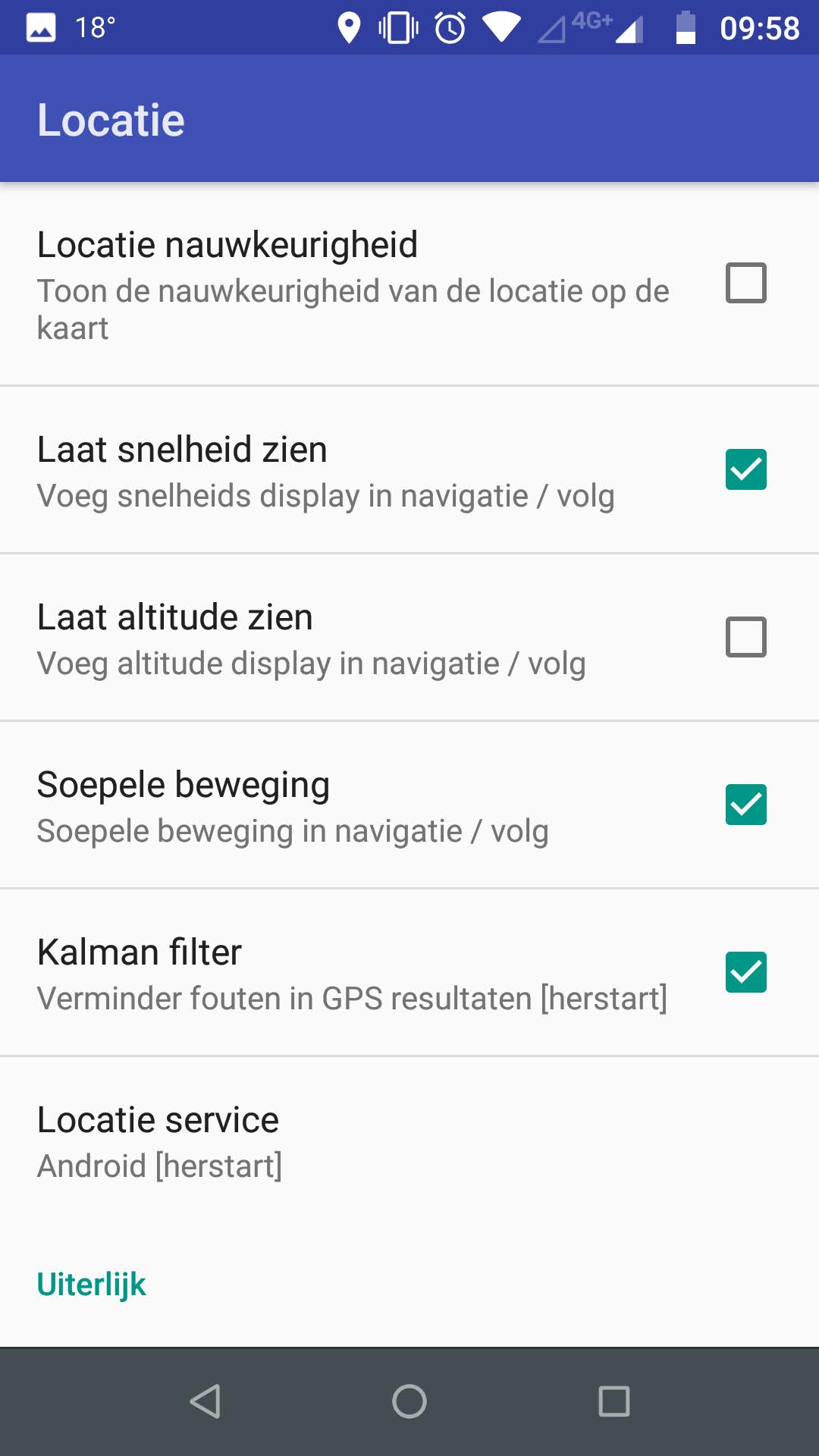Enable Laat altitude zien checkbox

pyautogui.click(x=745, y=637)
